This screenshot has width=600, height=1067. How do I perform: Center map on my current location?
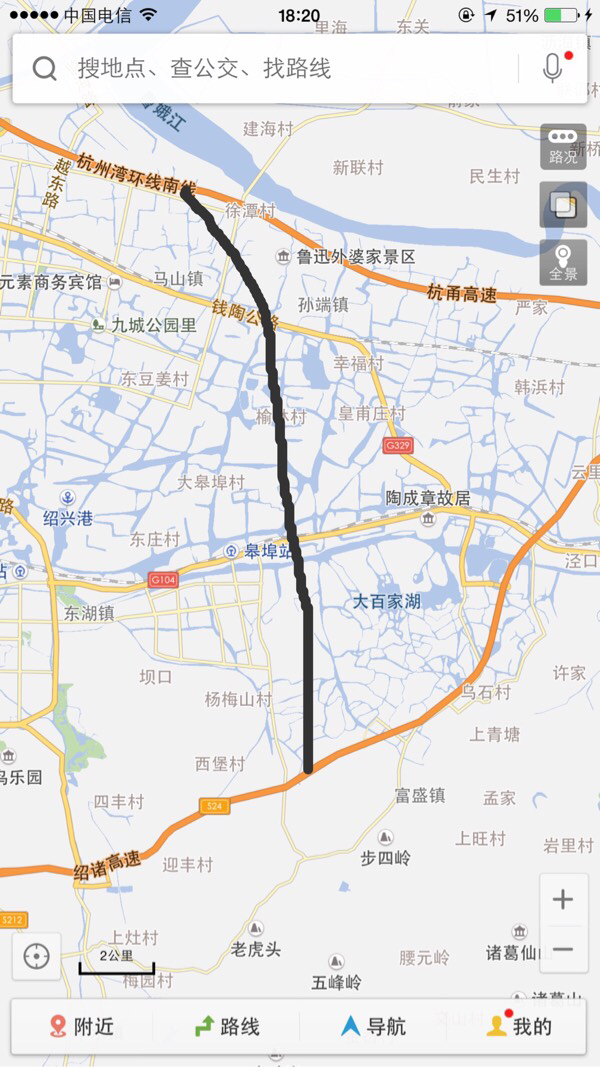tap(37, 956)
